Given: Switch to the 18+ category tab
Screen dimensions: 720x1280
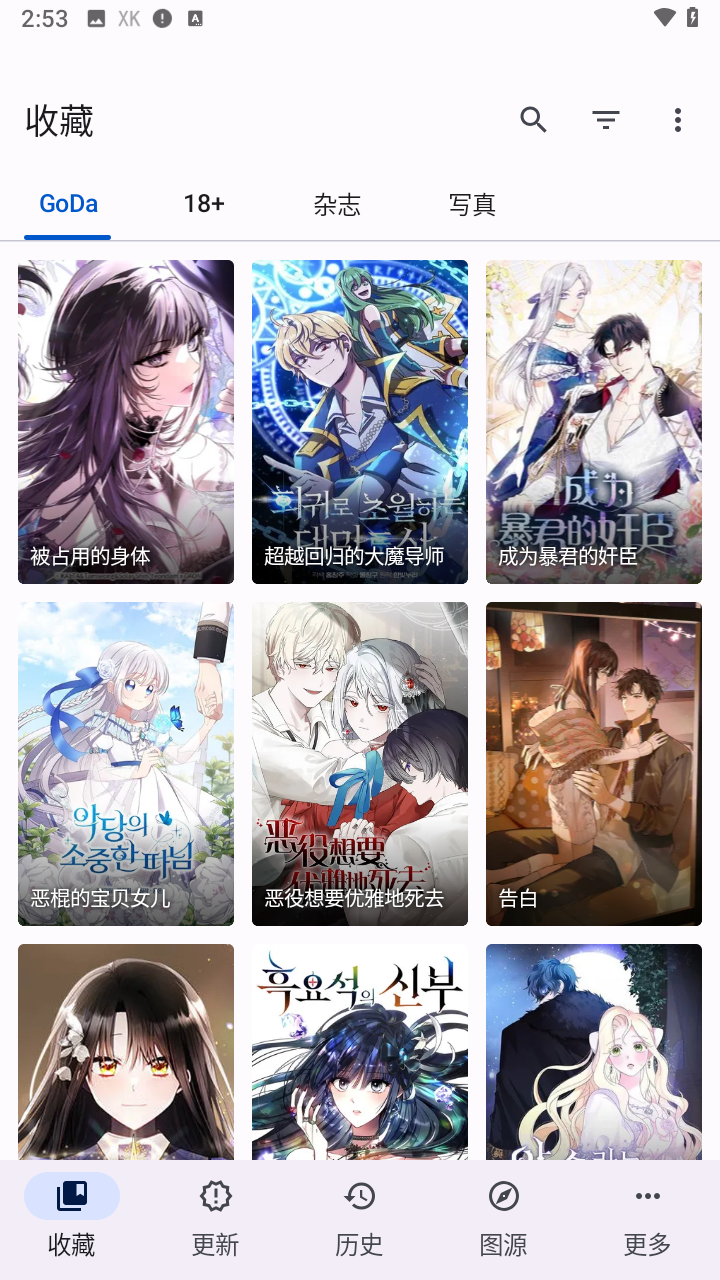Looking at the screenshot, I should coord(204,205).
